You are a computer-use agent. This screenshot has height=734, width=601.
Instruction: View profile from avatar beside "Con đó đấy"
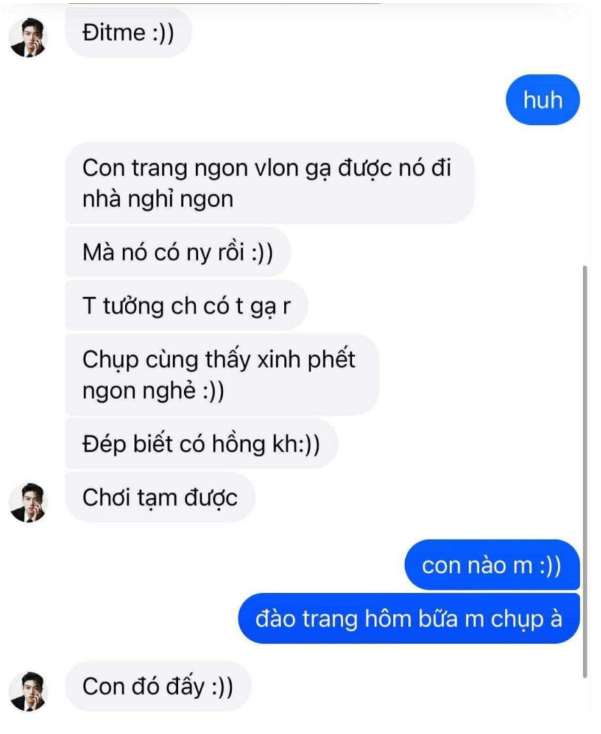[x=28, y=690]
